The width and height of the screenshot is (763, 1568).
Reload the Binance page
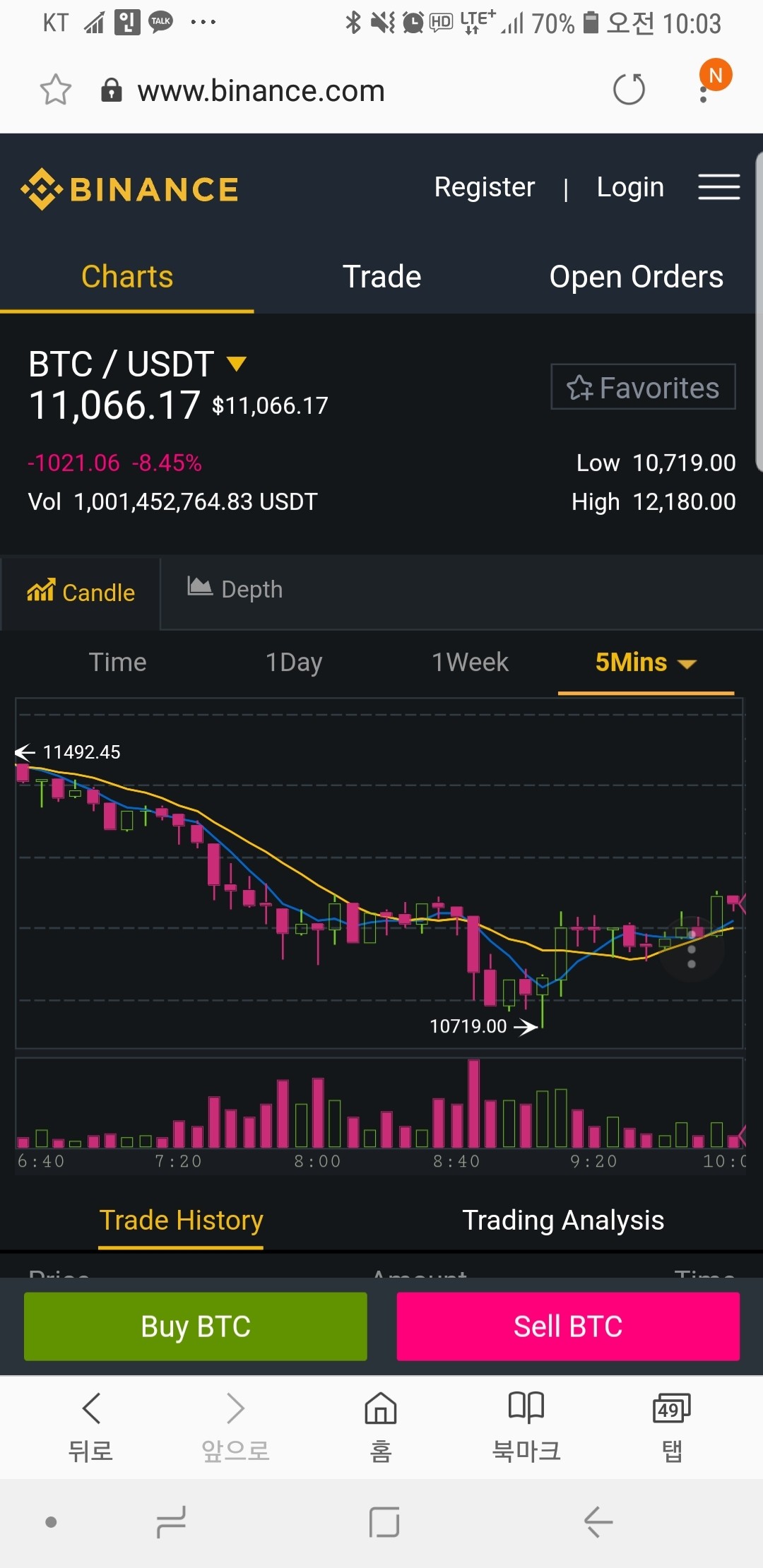click(x=629, y=90)
